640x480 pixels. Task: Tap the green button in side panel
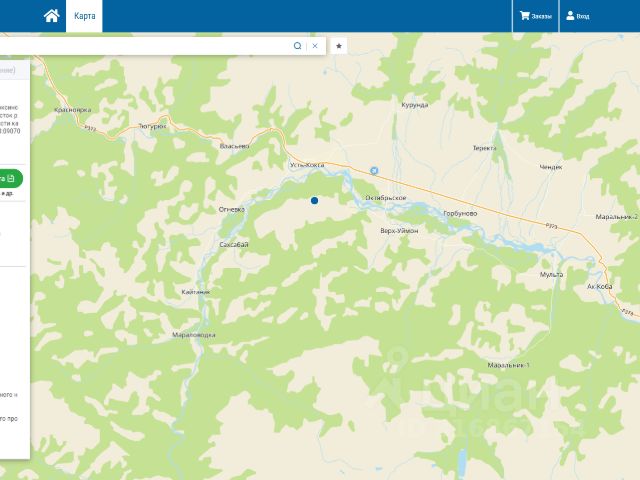coord(10,177)
